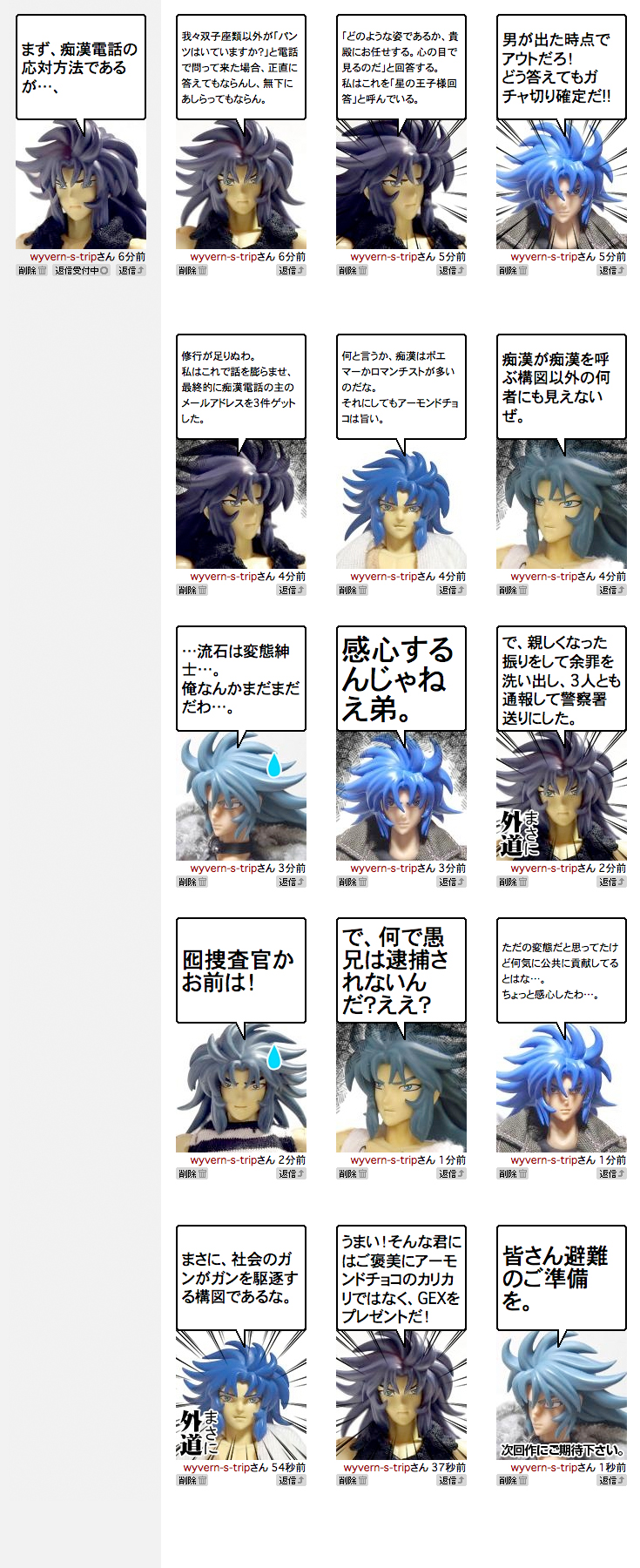Delete the post starting まず、痴漢電話の
The image size is (640, 1568).
click(31, 271)
